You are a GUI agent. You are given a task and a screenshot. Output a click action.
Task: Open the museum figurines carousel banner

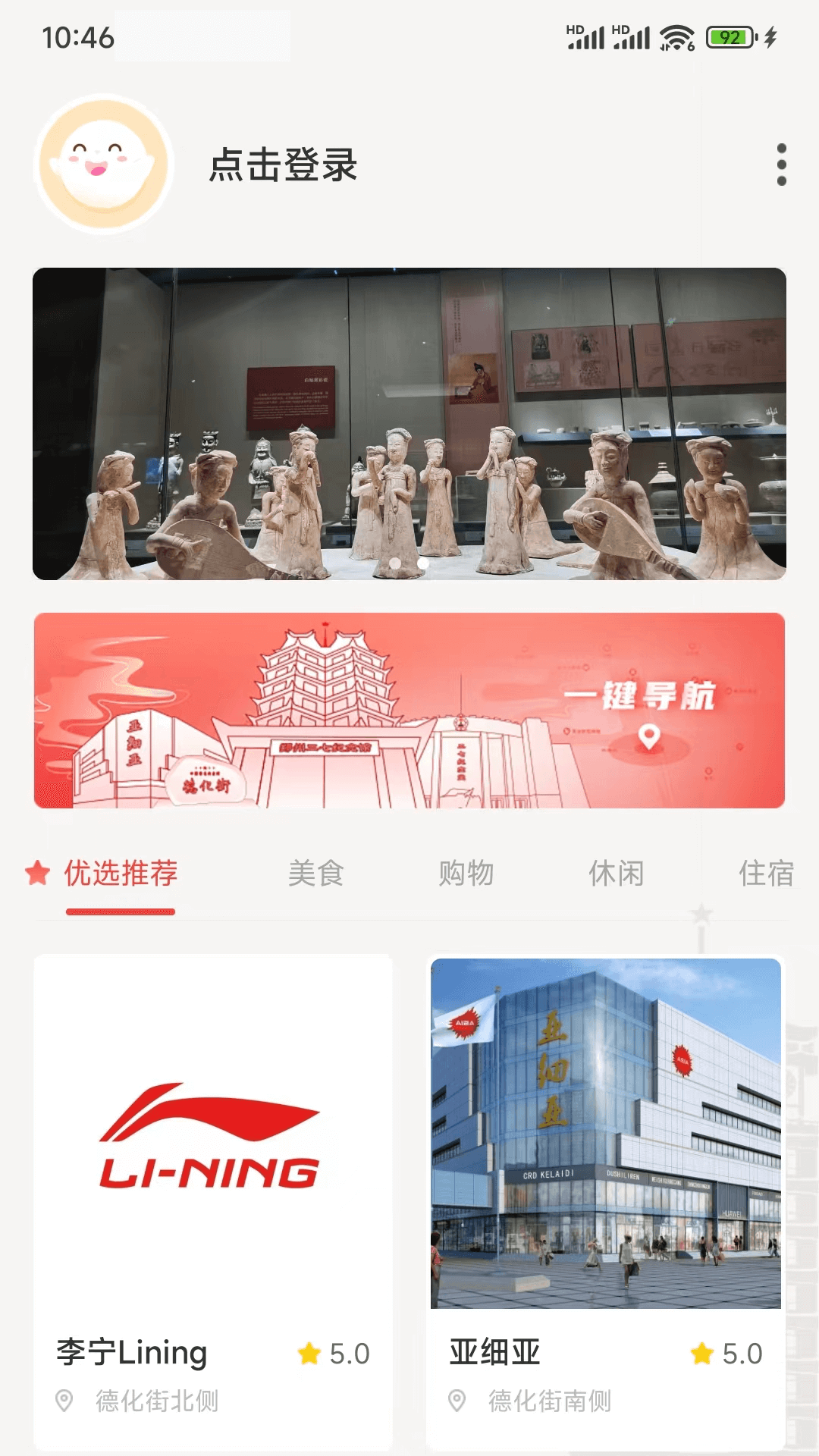(409, 423)
